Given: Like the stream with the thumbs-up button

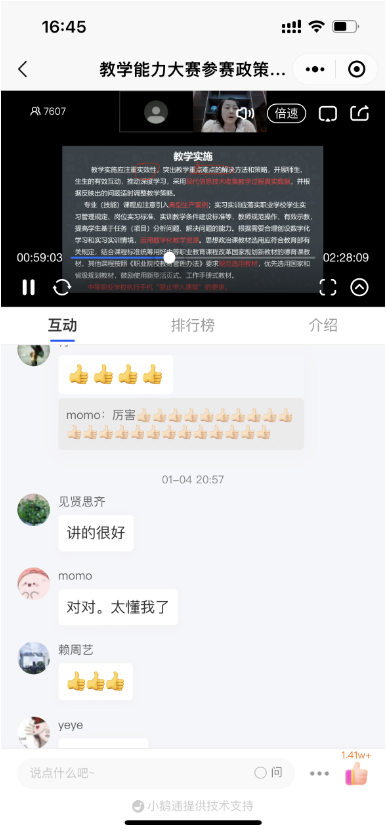Looking at the screenshot, I should pos(356,773).
